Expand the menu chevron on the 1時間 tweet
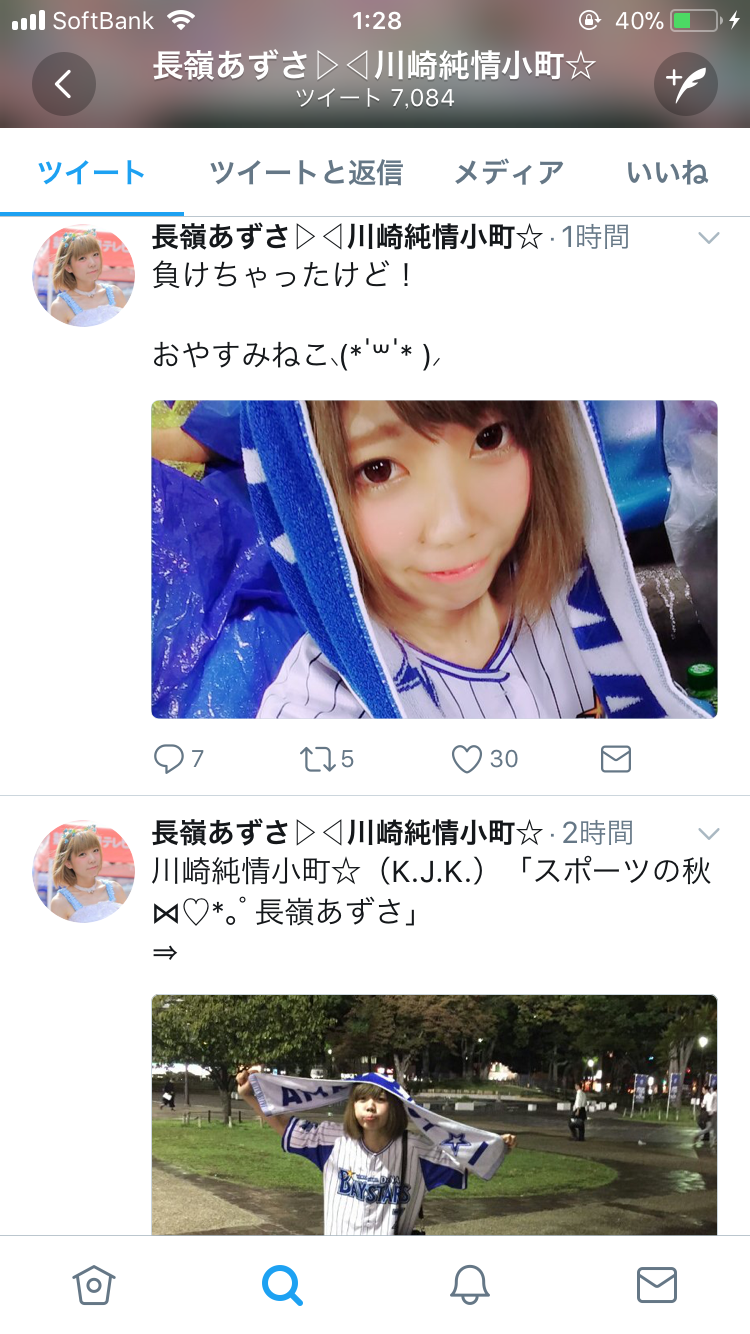Image resolution: width=750 pixels, height=1334 pixels. tap(708, 238)
